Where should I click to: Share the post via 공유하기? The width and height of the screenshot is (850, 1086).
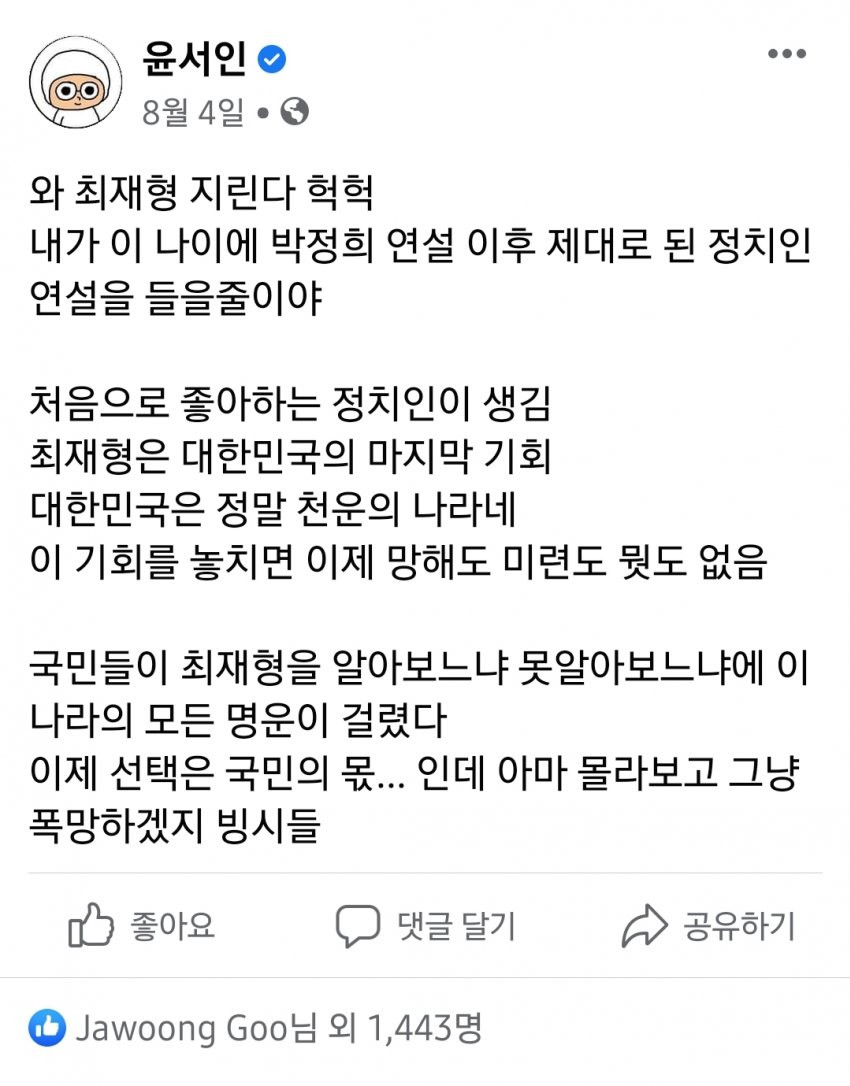pos(708,926)
